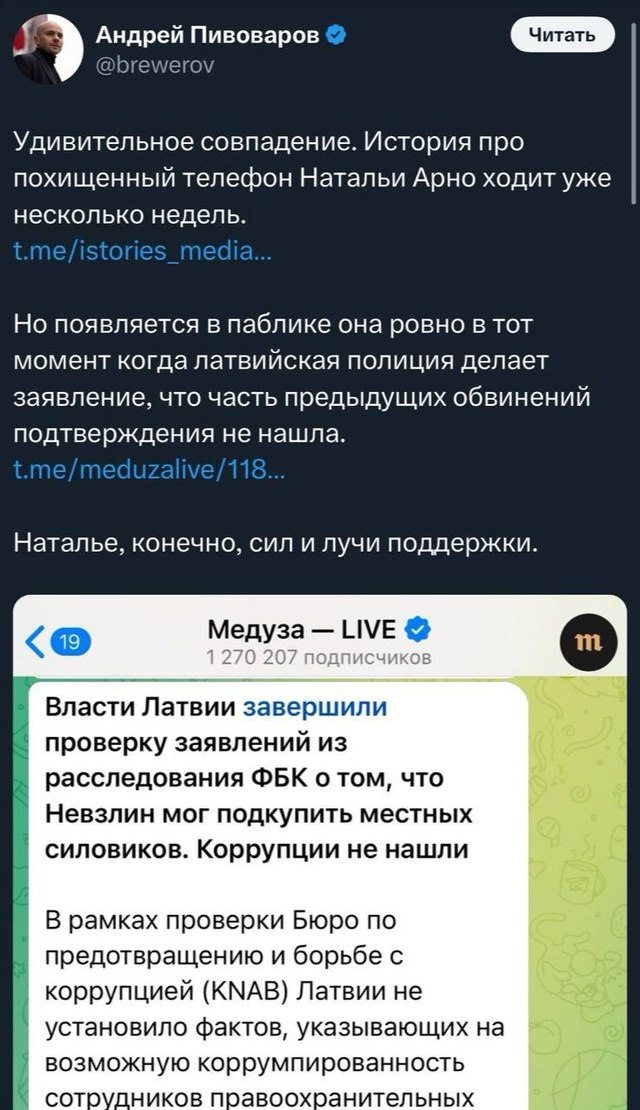The width and height of the screenshot is (640, 1110).
Task: Open the Андрей Пивоваров profile name
Action: [x=208, y=36]
